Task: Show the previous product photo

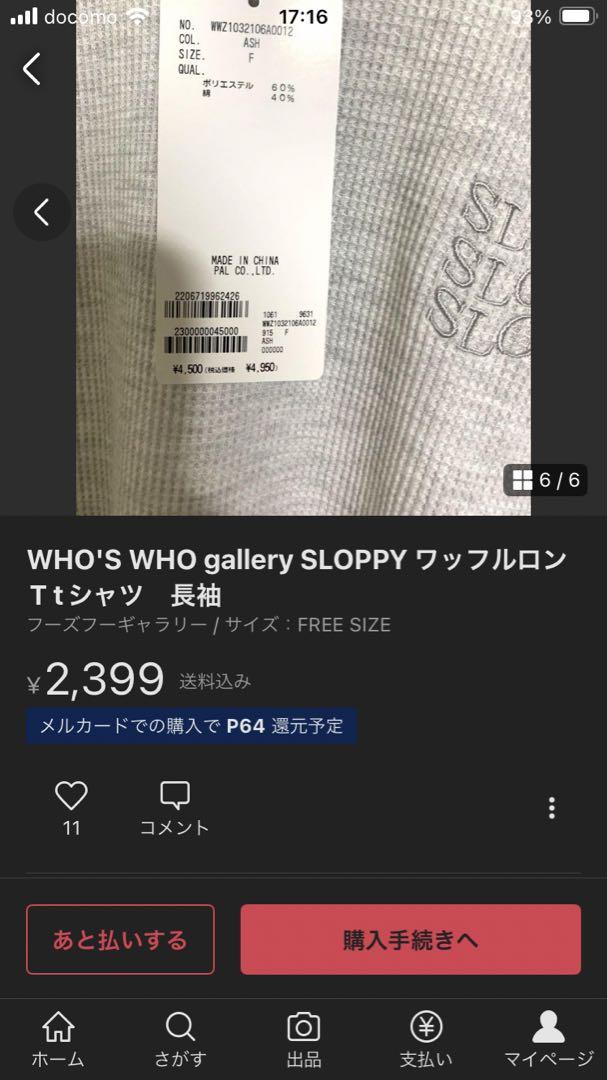Action: (x=42, y=212)
